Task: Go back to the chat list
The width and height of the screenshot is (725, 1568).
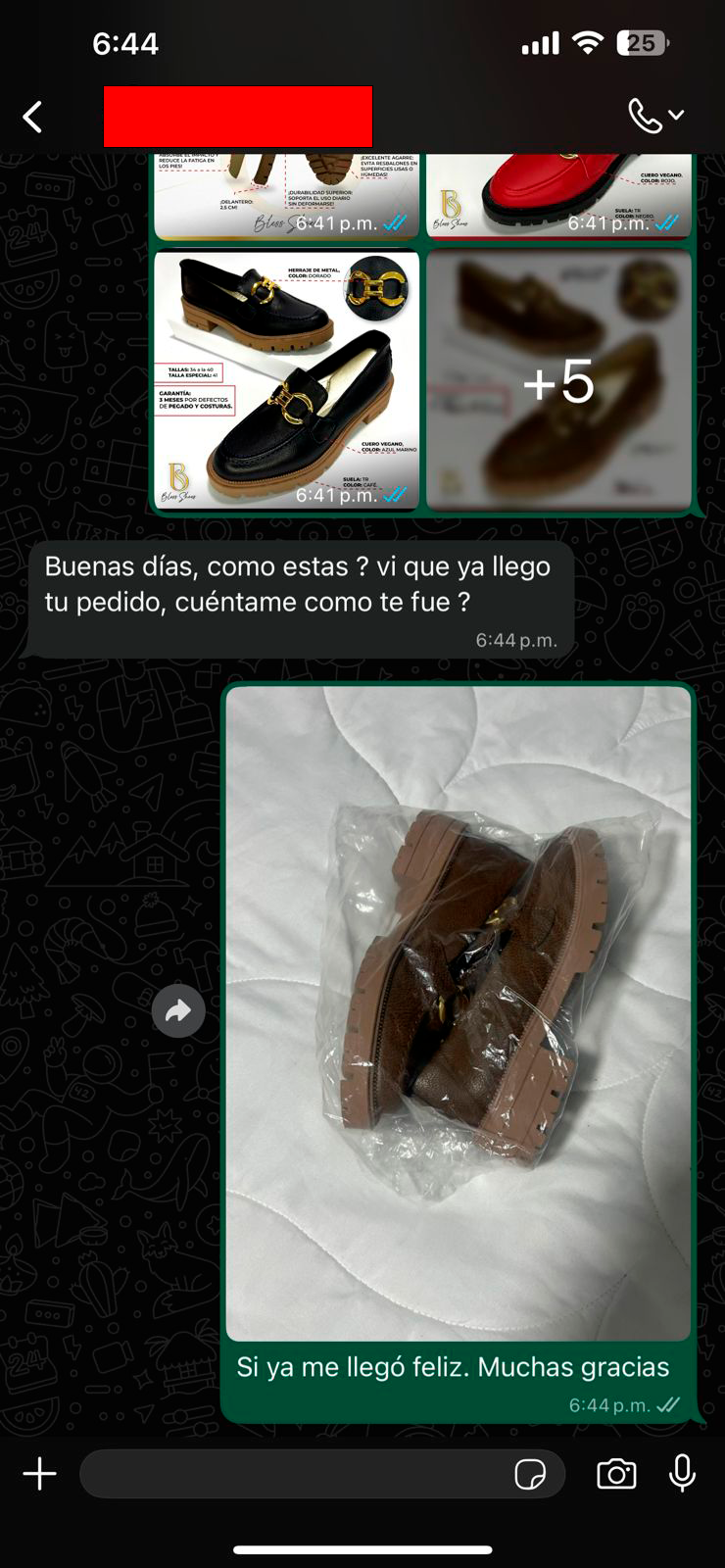Action: pos(32,118)
